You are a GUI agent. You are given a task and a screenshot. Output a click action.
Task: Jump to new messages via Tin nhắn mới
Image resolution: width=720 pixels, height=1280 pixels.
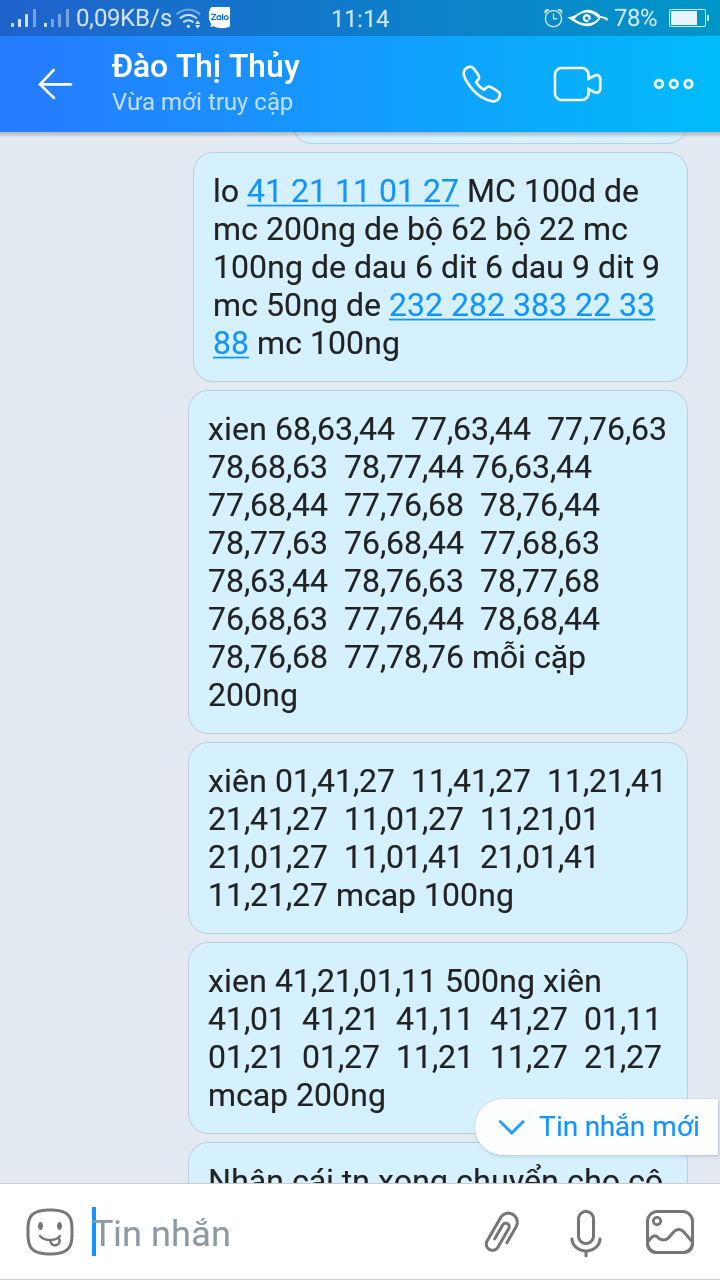pyautogui.click(x=598, y=1127)
